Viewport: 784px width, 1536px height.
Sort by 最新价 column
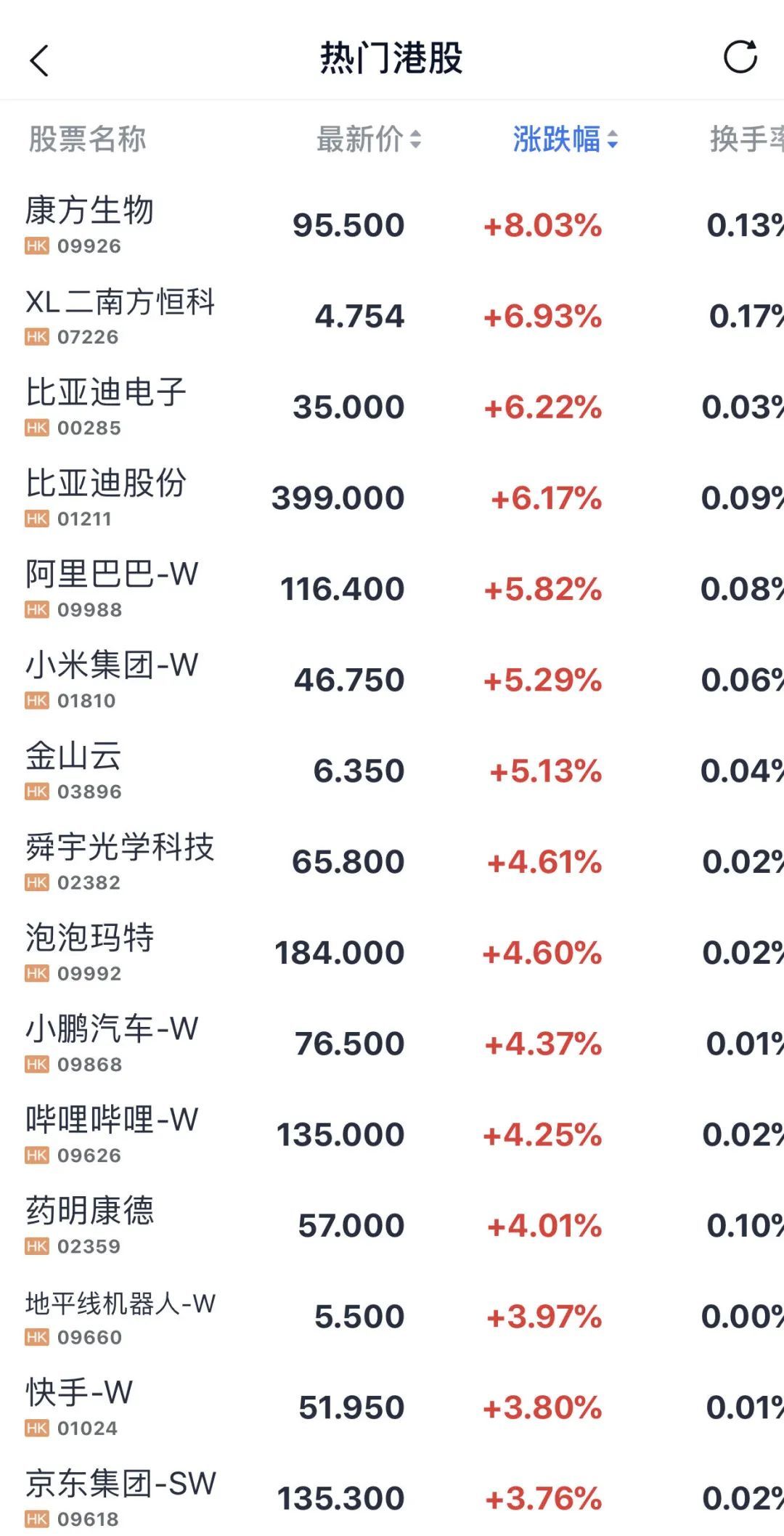coord(368,139)
